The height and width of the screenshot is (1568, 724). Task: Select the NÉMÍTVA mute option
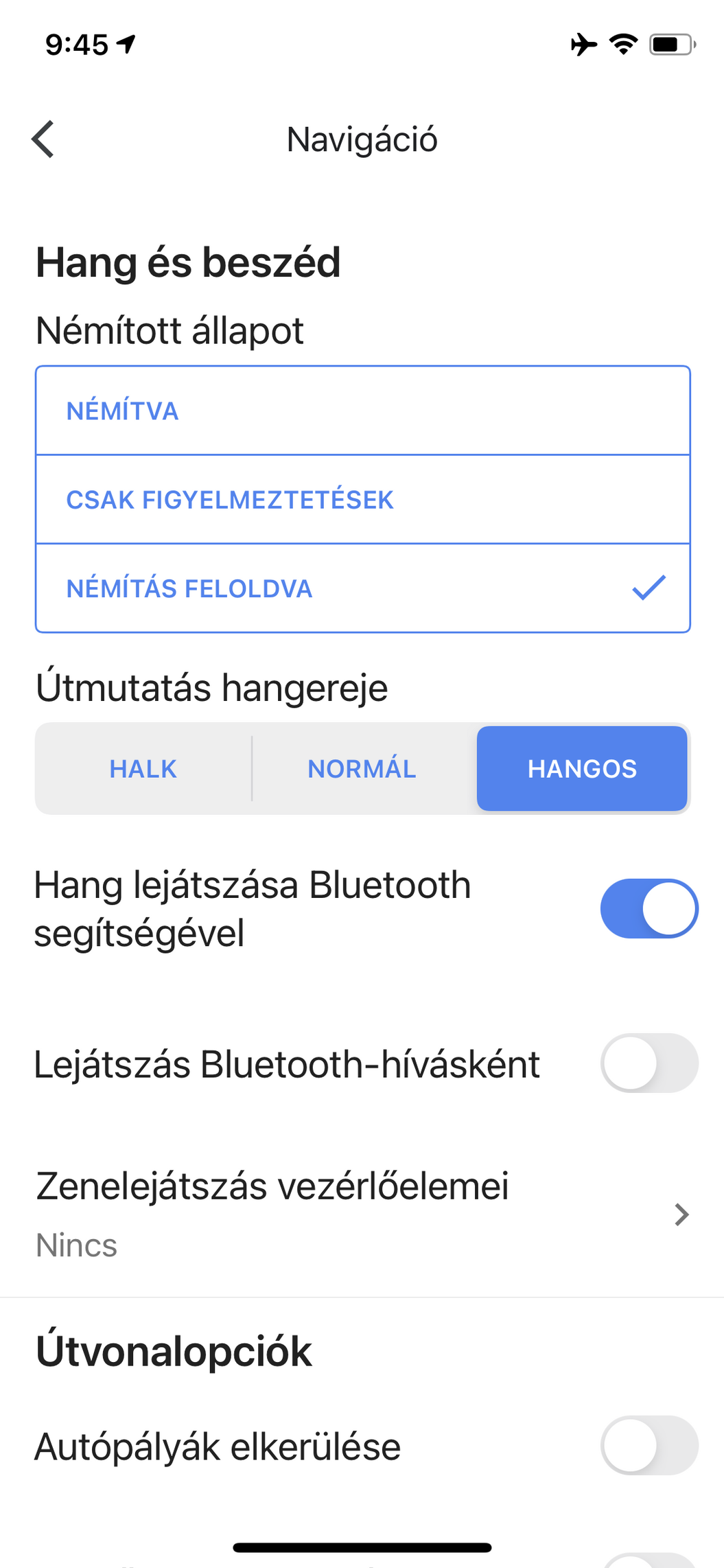(362, 411)
